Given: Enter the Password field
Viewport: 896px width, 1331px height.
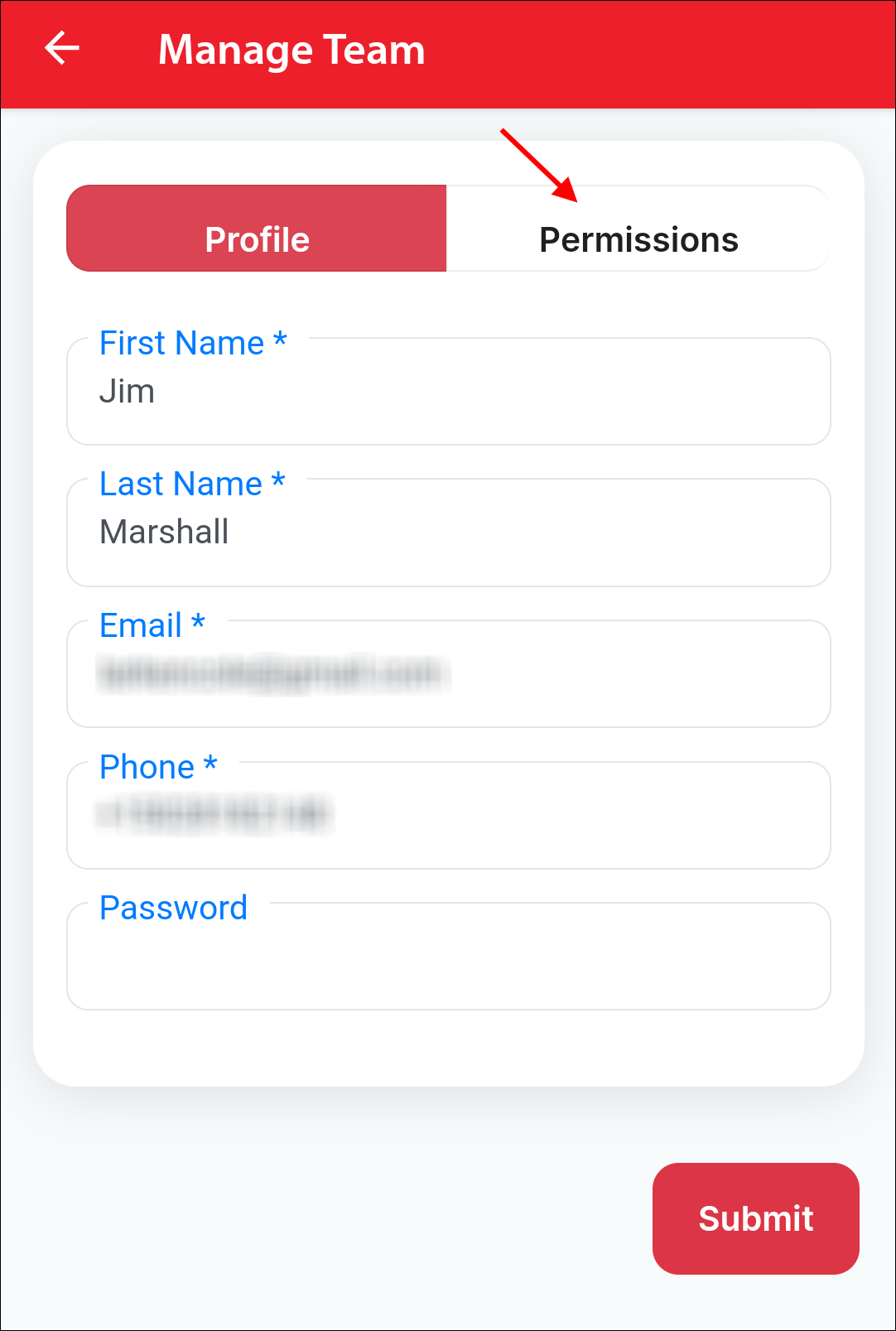Looking at the screenshot, I should (x=447, y=957).
